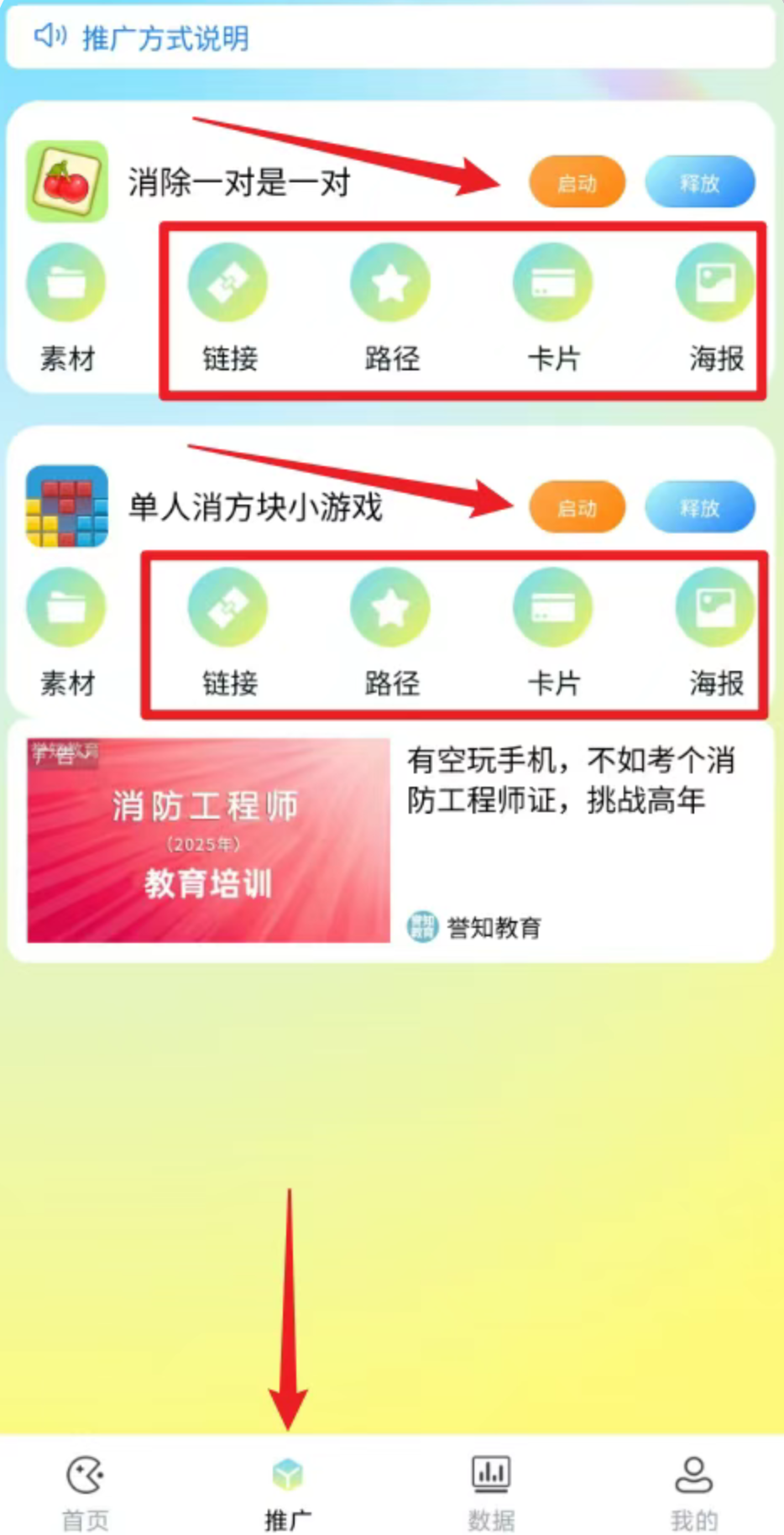Tap 启动 for 单人消方块小游戏

(x=577, y=507)
